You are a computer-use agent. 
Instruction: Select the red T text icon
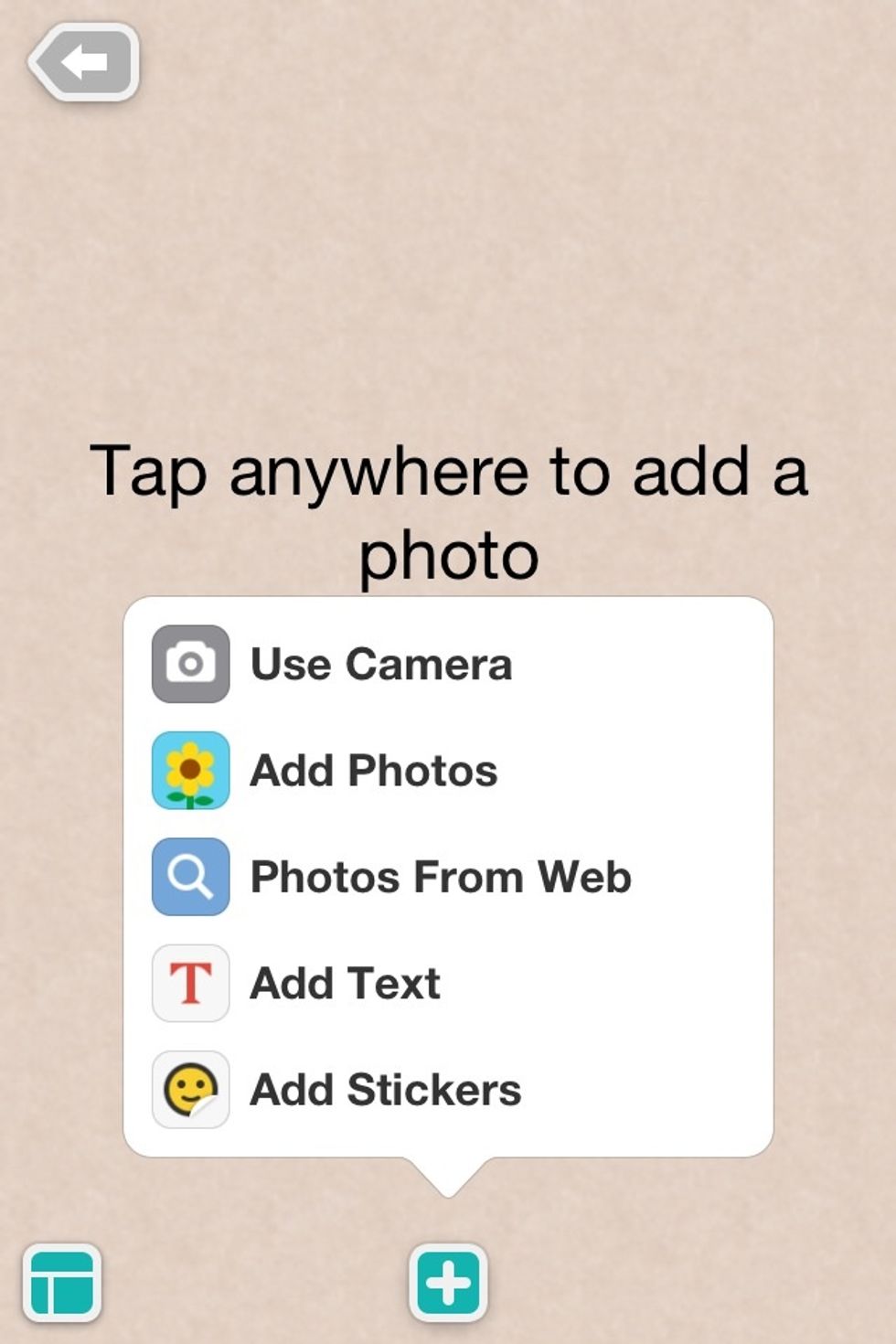[x=189, y=983]
